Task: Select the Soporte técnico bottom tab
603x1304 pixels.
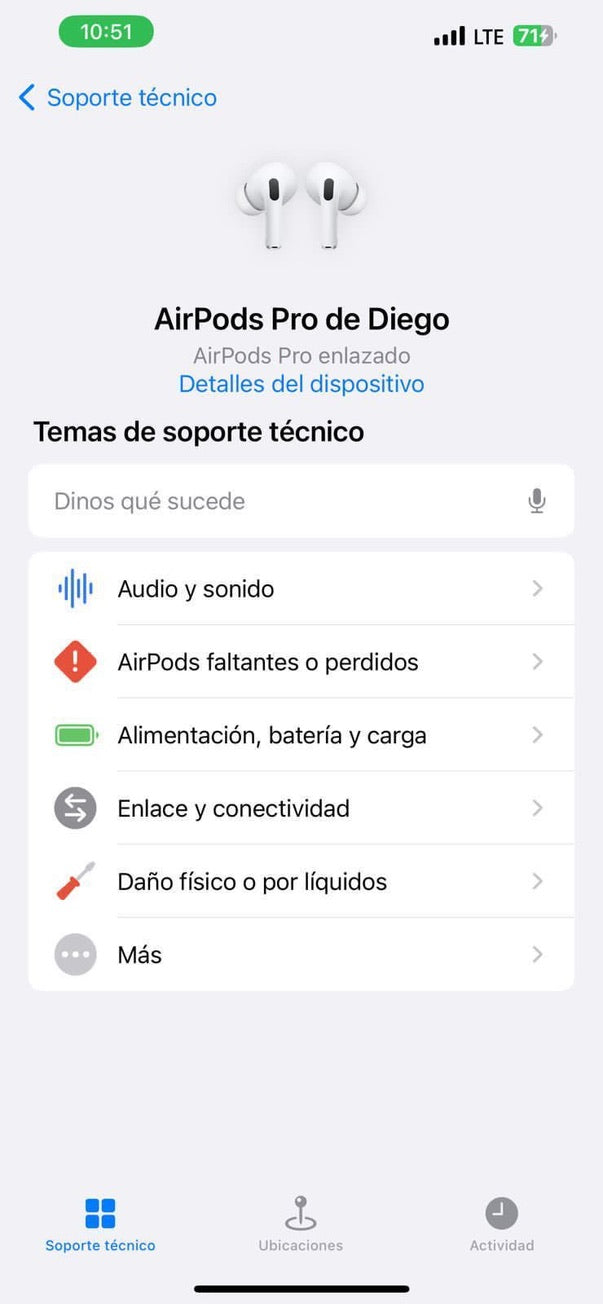Action: coord(100,1224)
